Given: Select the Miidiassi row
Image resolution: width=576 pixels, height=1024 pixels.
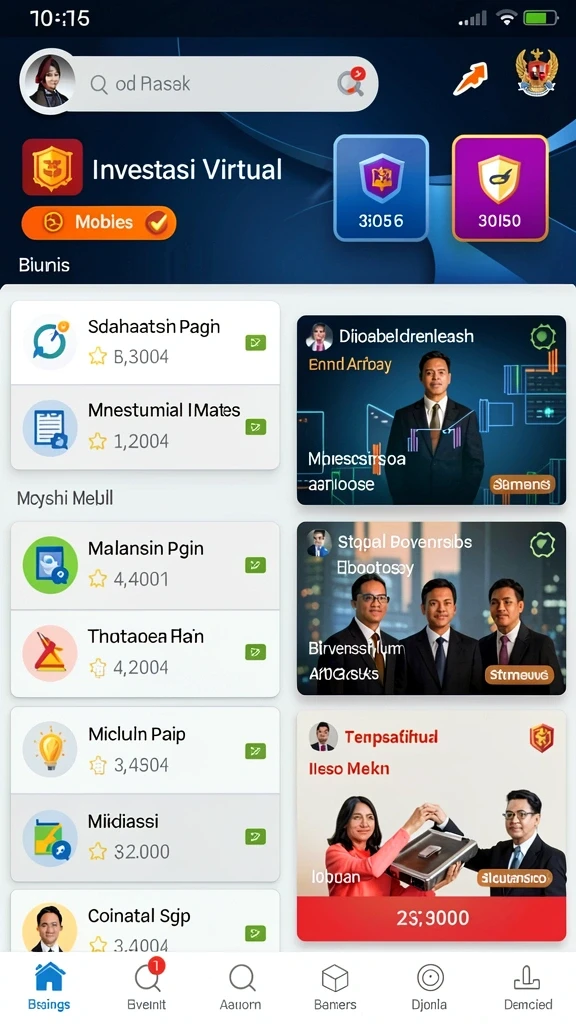Looking at the screenshot, I should point(146,838).
